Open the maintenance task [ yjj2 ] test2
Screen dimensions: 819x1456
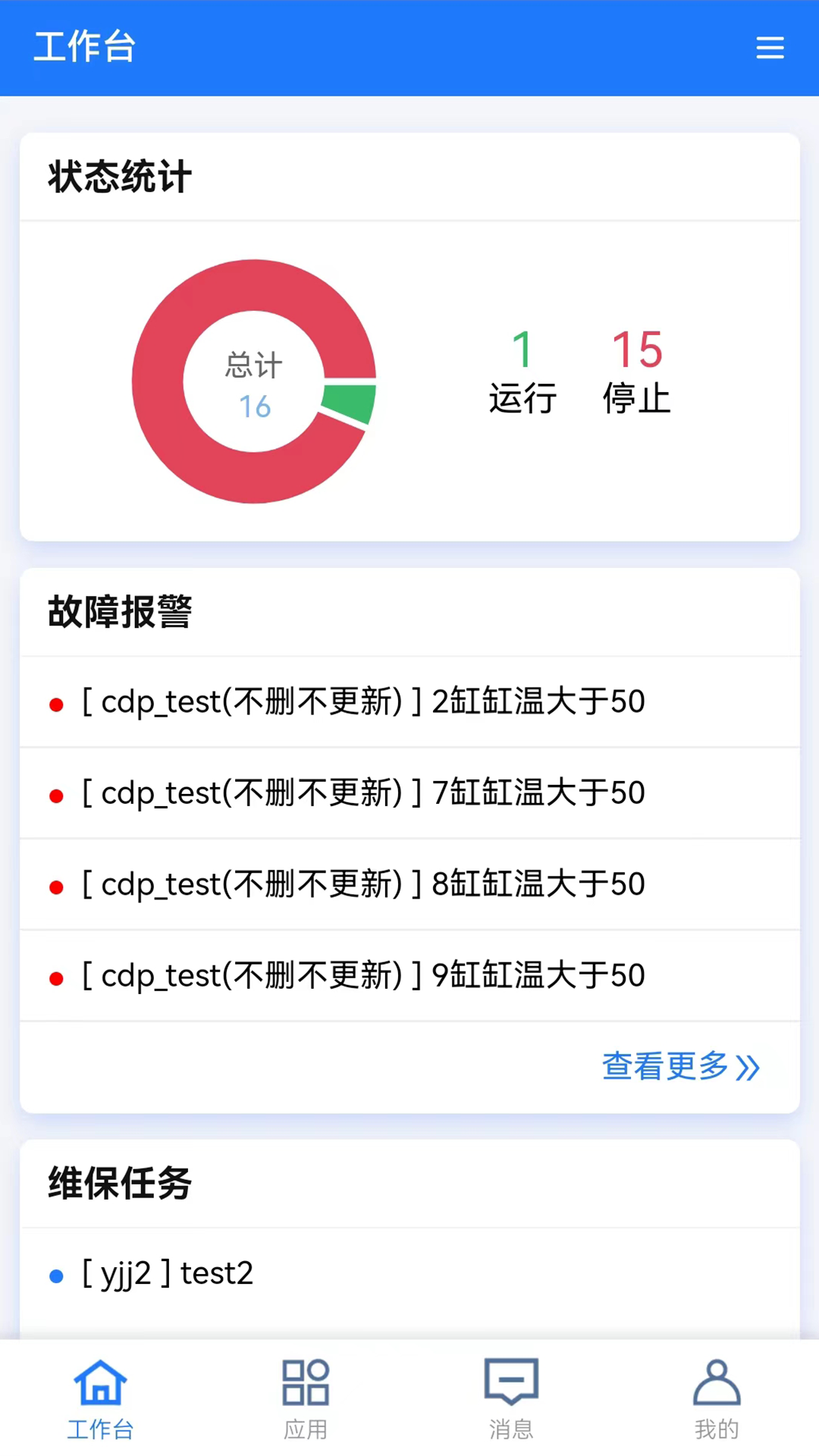[167, 1273]
